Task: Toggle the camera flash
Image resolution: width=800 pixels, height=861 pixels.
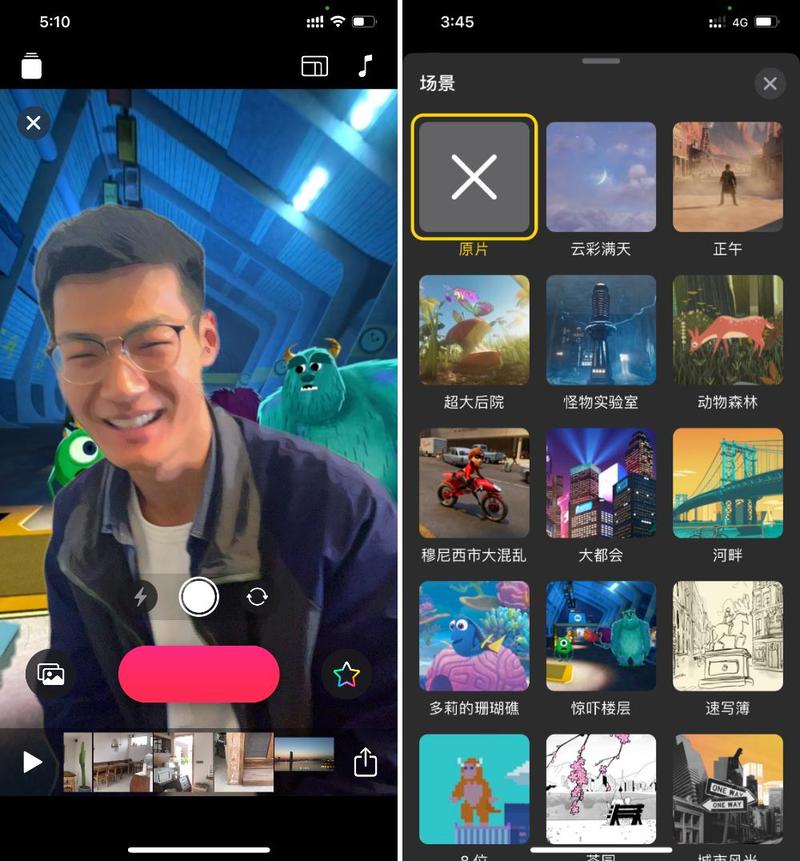Action: click(x=141, y=597)
